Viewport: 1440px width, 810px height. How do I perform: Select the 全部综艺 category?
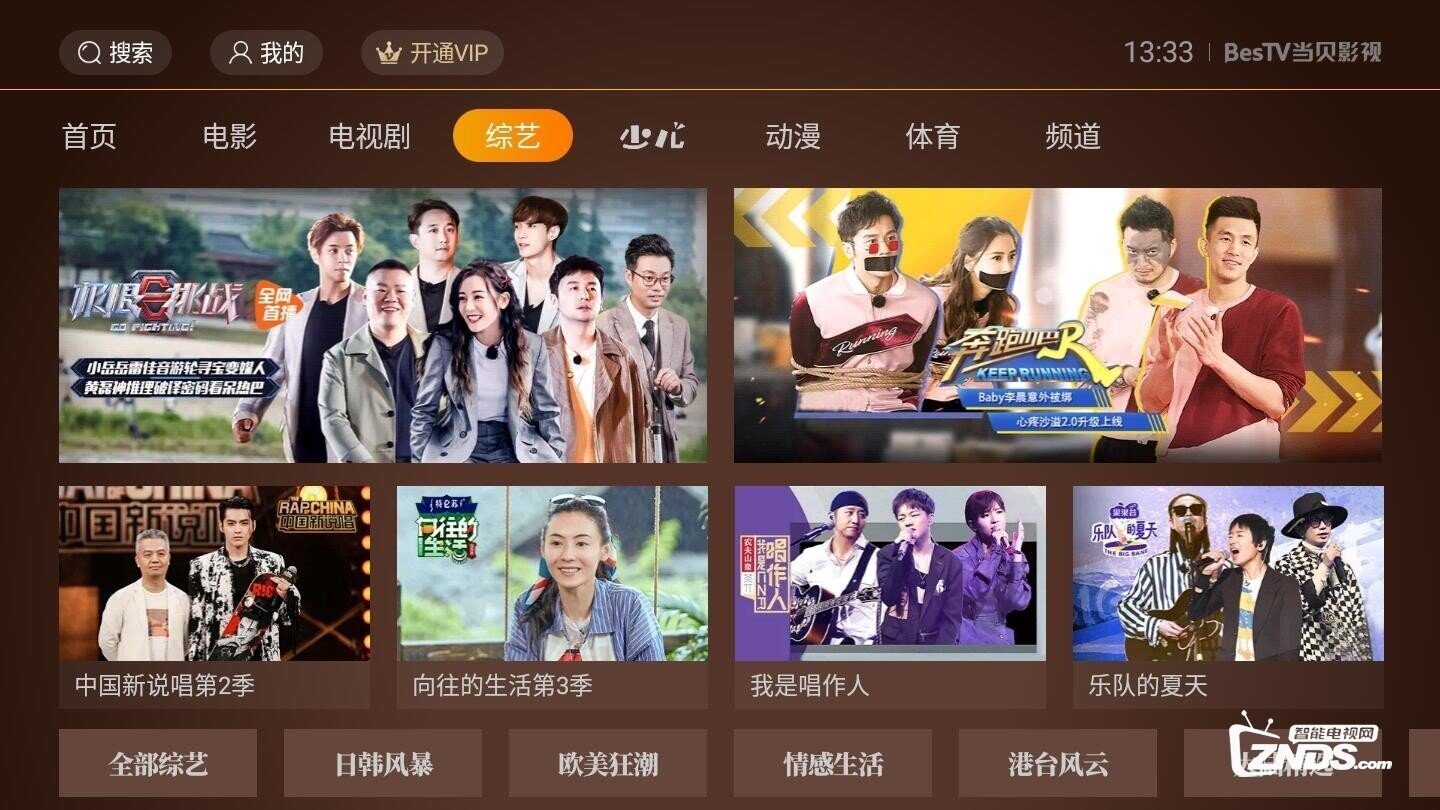pos(158,764)
